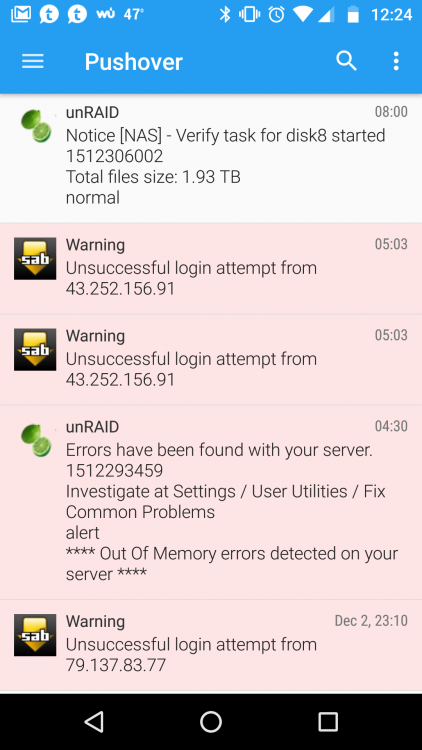Go to the home screen
422x750 pixels.
(211, 721)
